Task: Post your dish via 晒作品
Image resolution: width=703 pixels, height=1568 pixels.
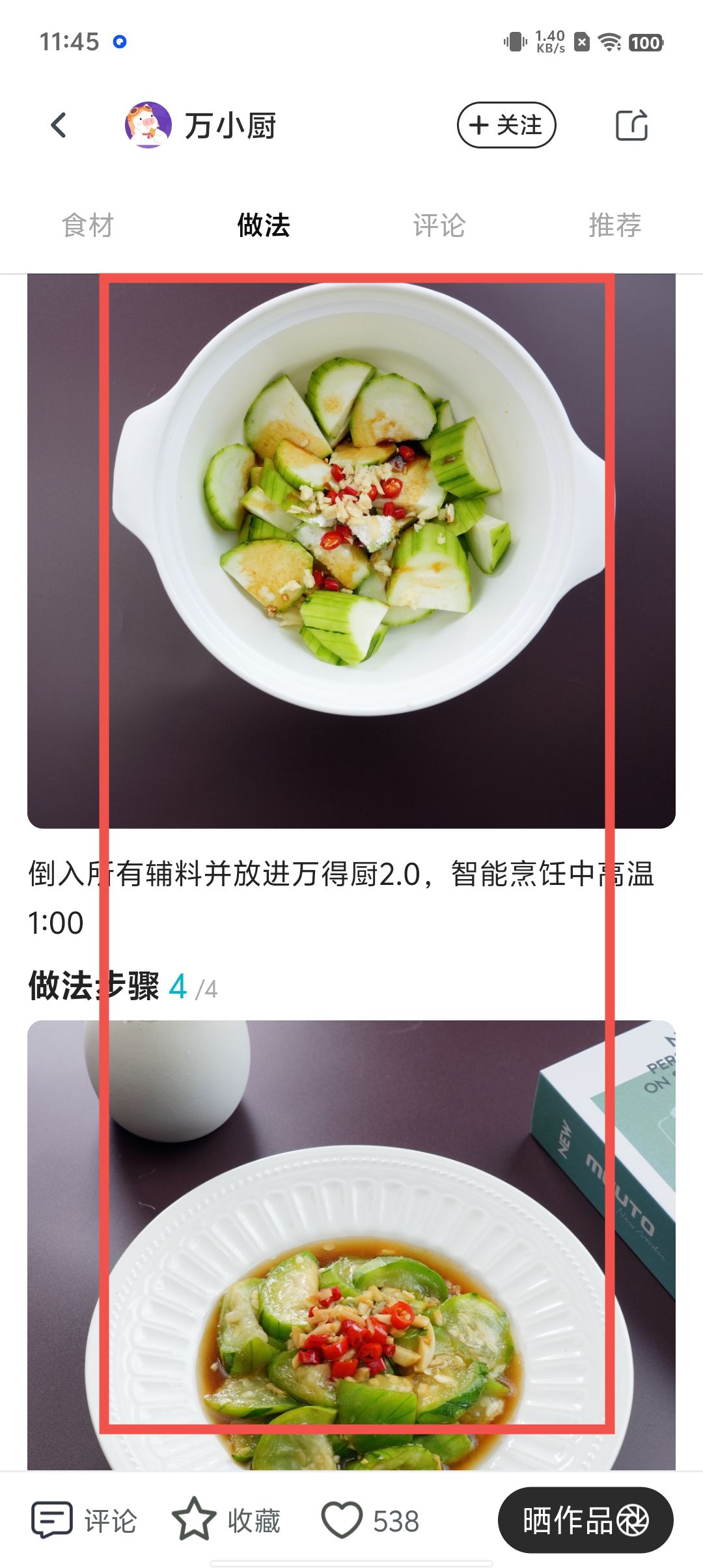Action: [x=585, y=1521]
